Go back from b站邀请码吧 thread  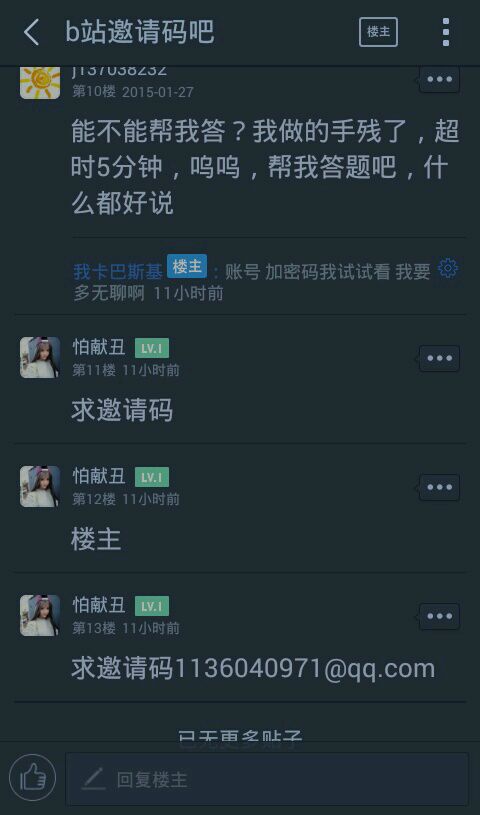click(31, 32)
